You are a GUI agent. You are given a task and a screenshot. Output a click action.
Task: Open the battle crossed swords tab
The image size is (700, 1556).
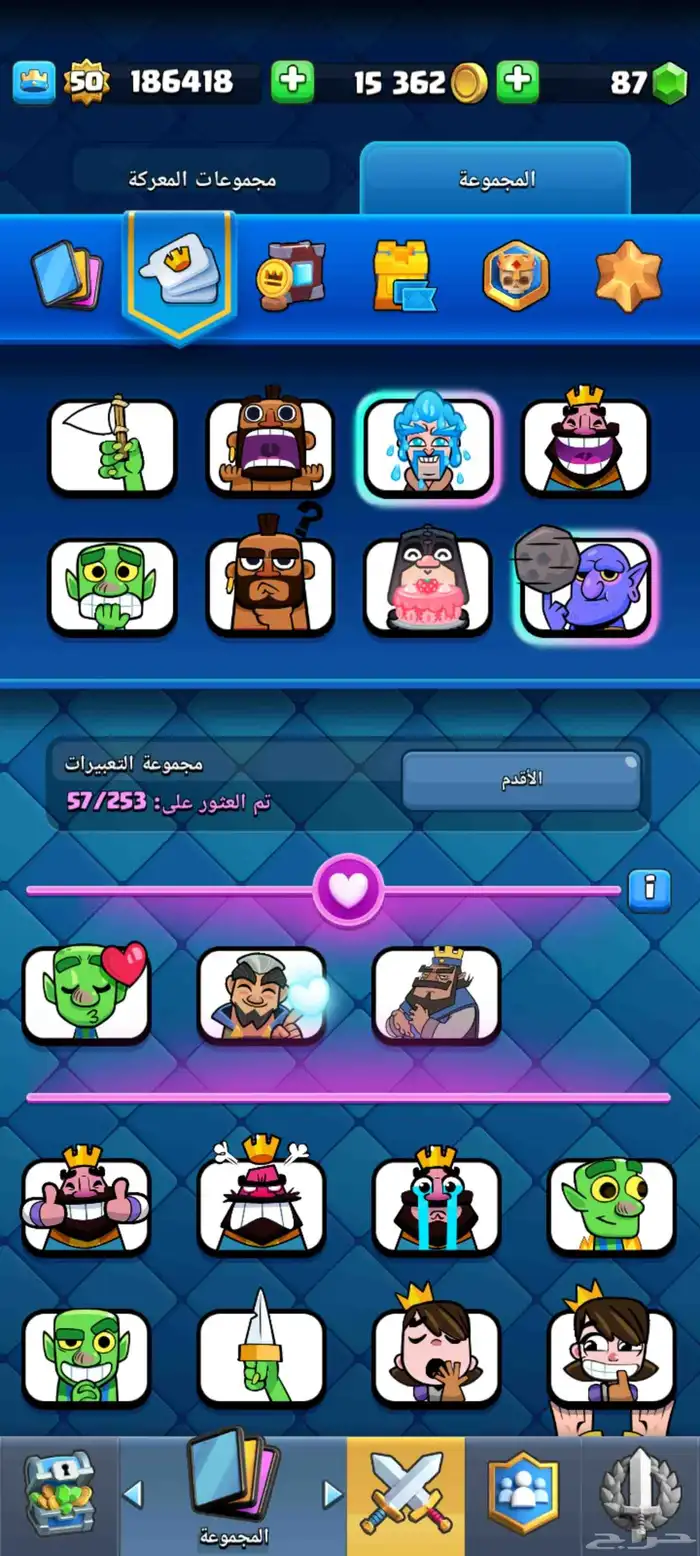click(x=406, y=1494)
